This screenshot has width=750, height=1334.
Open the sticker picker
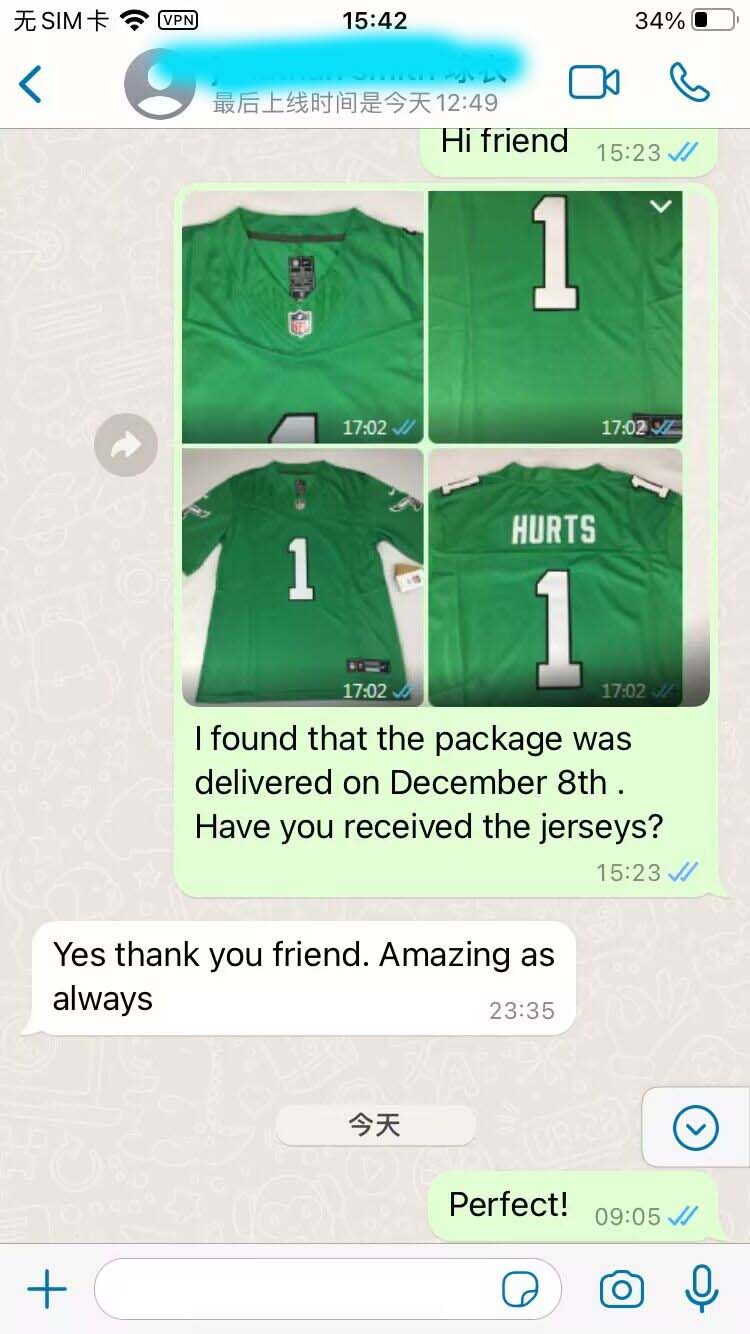point(520,1290)
